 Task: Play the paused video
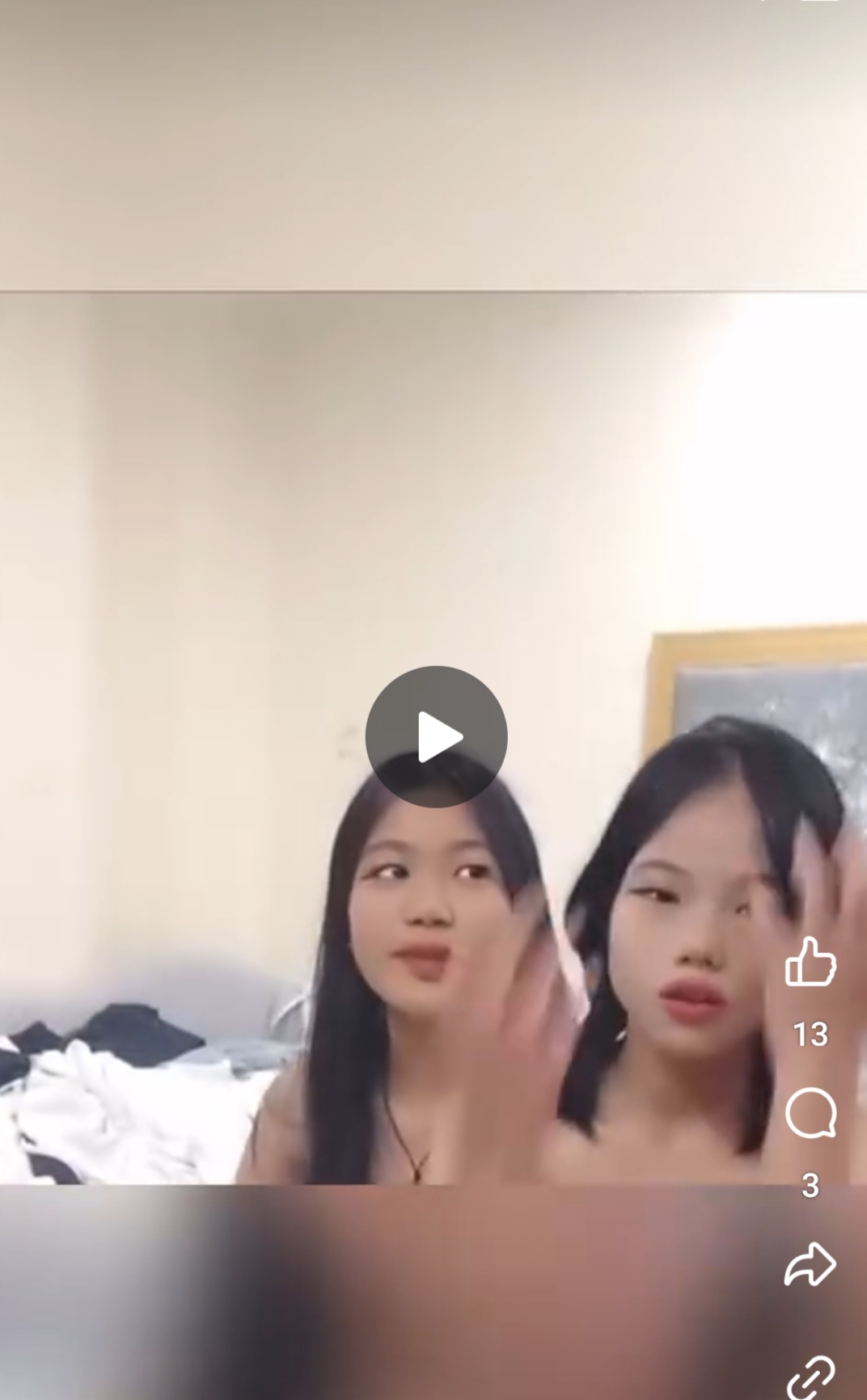436,736
